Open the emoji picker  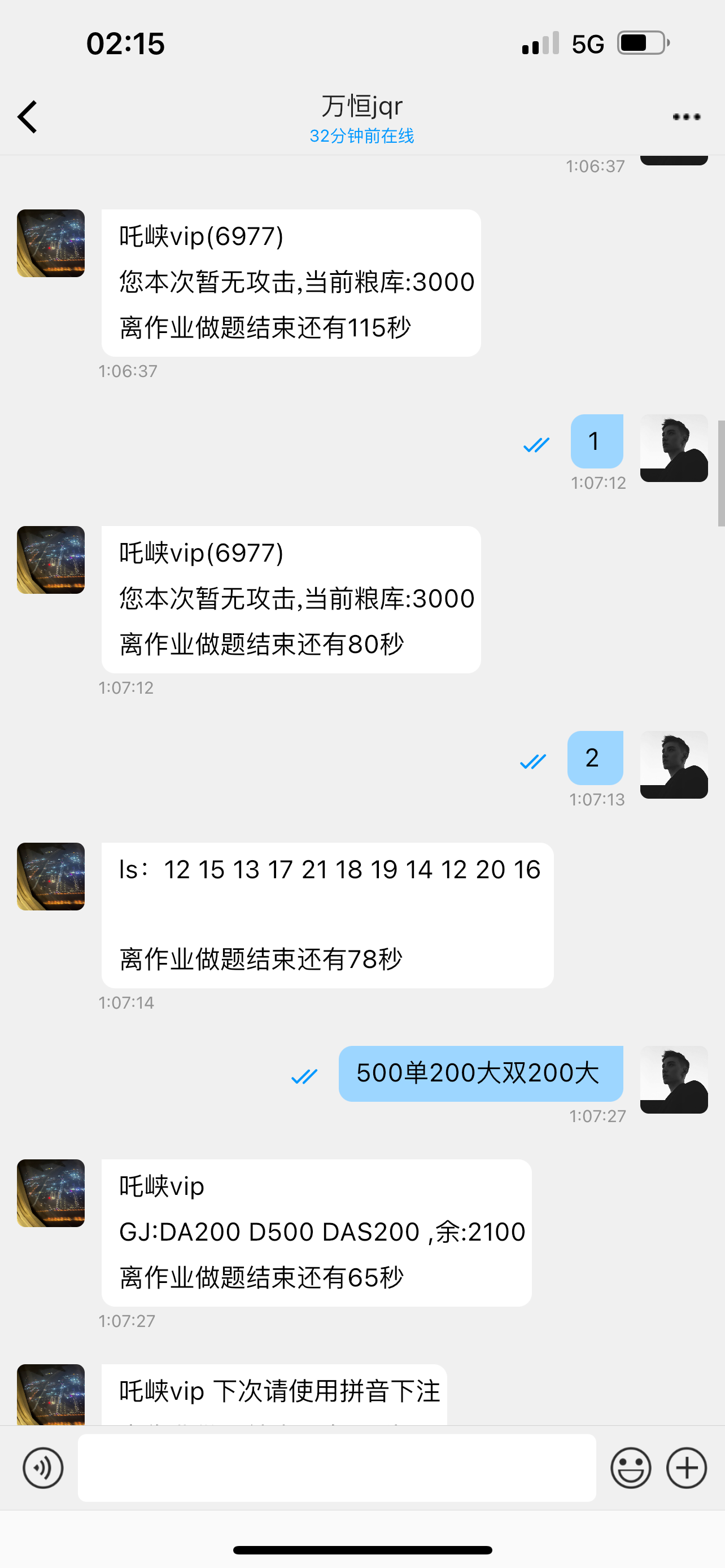click(x=631, y=1468)
